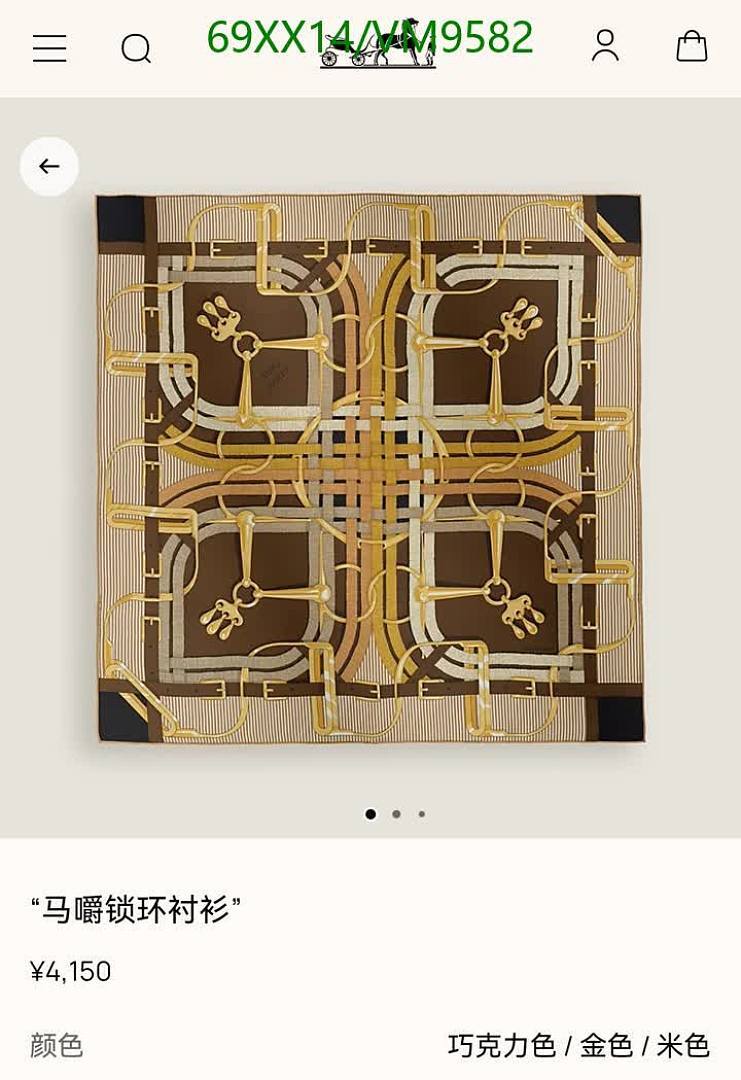Click the second carousel dot indicator
The width and height of the screenshot is (741, 1080).
[x=396, y=815]
